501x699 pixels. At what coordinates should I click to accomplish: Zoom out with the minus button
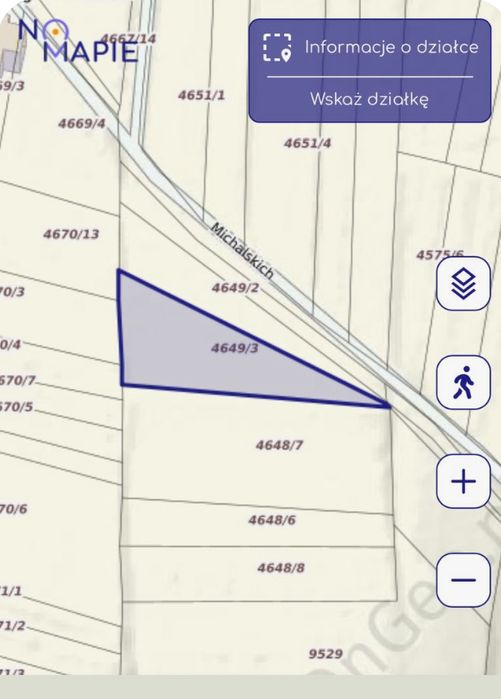coord(463,580)
